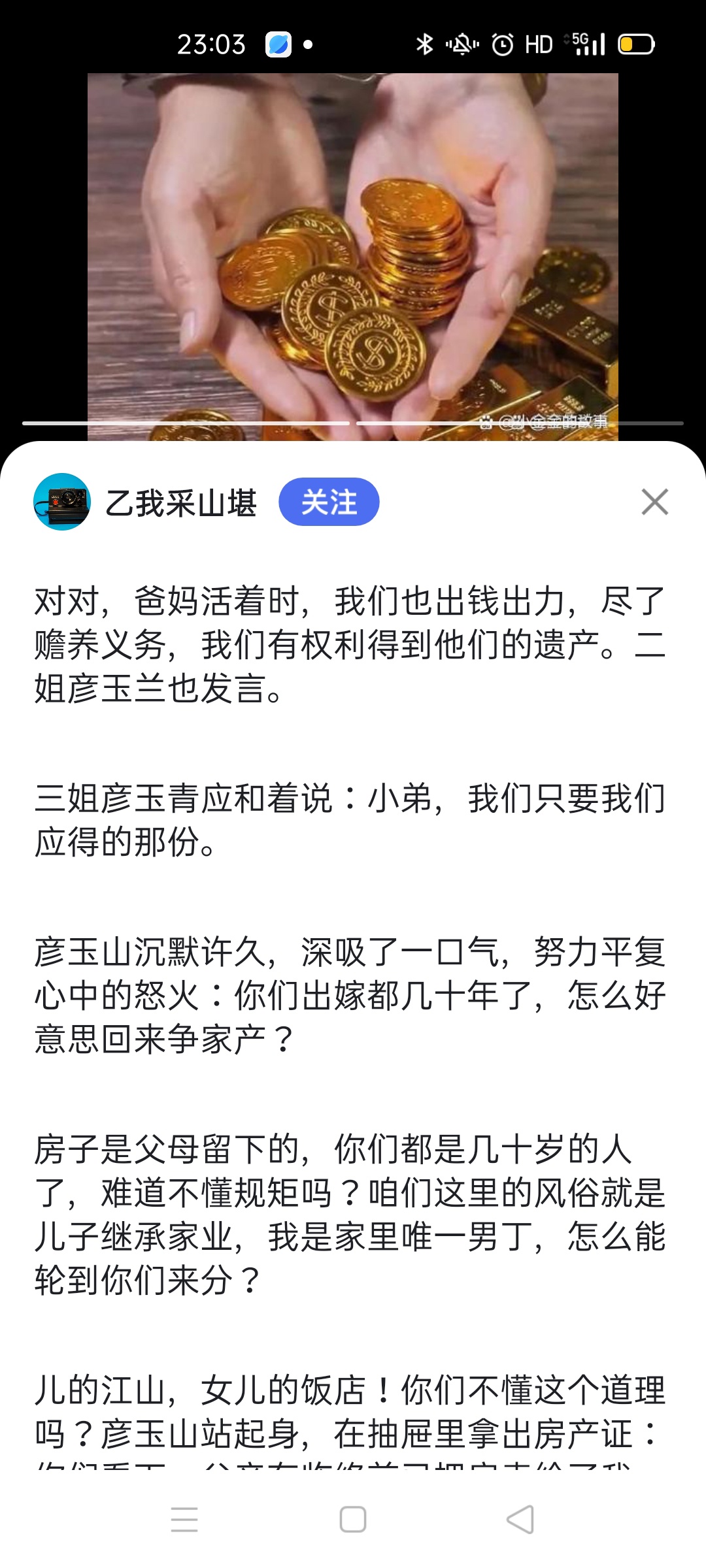Screen dimensions: 706x1568
Task: Go back using system navigation triangle
Action: point(520,1519)
